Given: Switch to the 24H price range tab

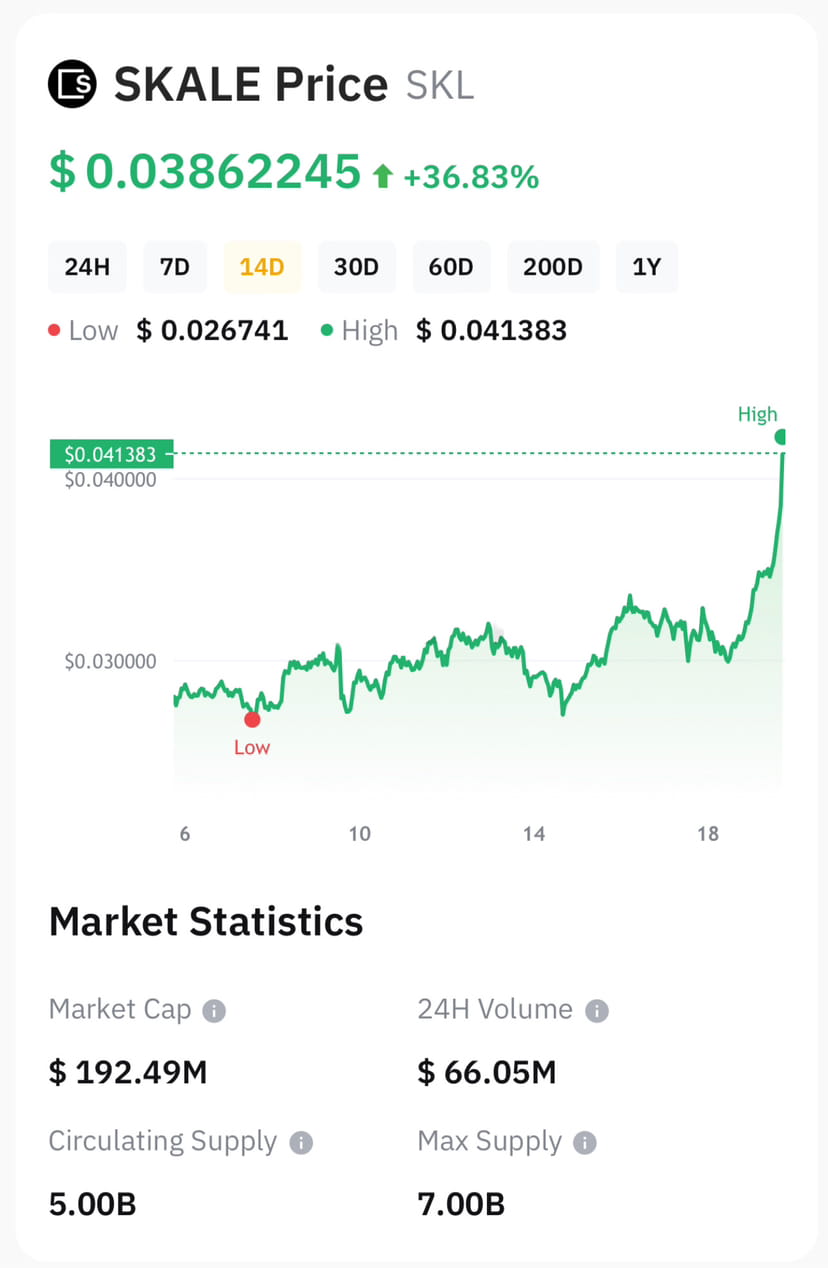Looking at the screenshot, I should coord(87,267).
